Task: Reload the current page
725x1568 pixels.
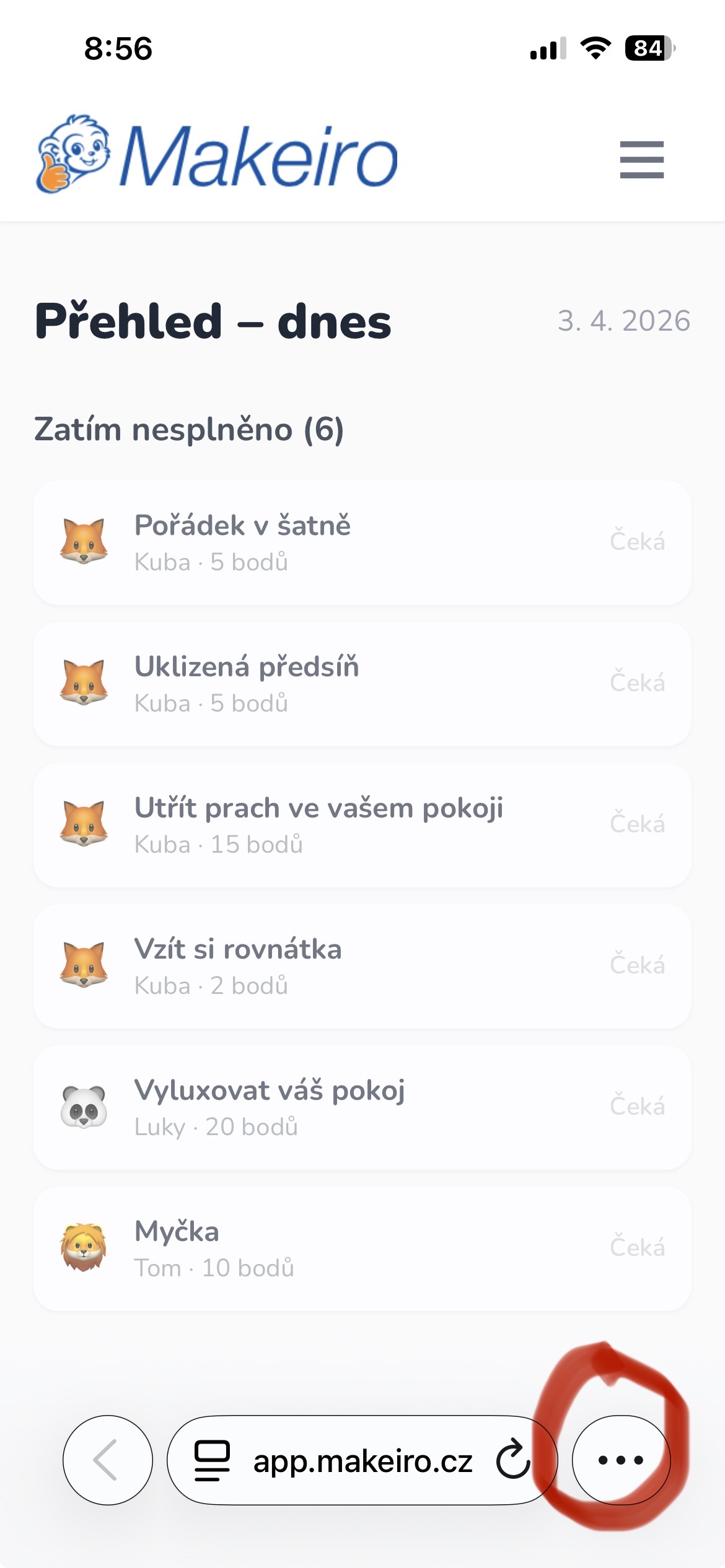Action: point(512,1460)
